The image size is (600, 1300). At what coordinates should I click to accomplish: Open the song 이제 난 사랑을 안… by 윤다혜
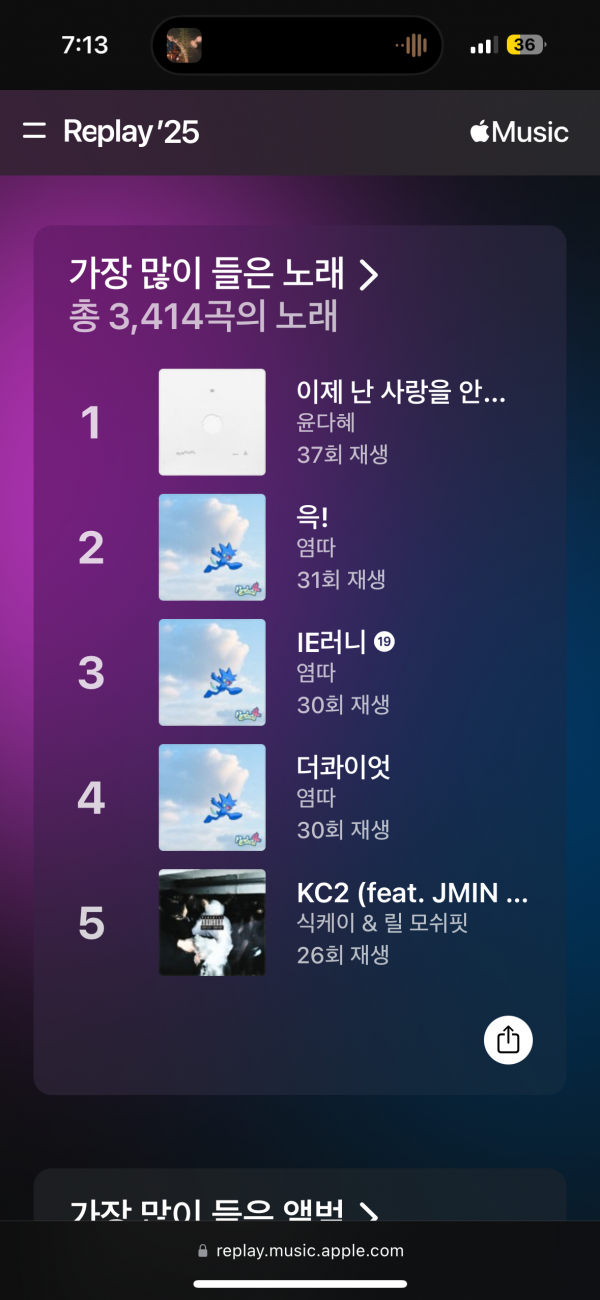400,422
